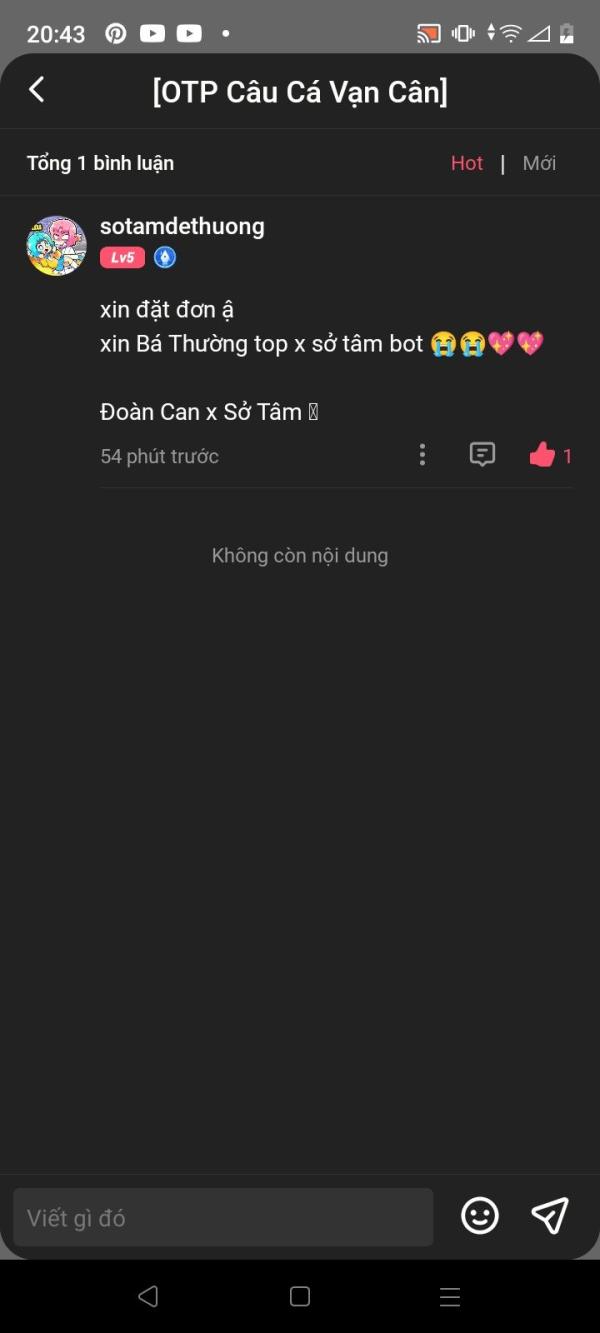Open sotamdethuong's profile avatar

[56, 246]
